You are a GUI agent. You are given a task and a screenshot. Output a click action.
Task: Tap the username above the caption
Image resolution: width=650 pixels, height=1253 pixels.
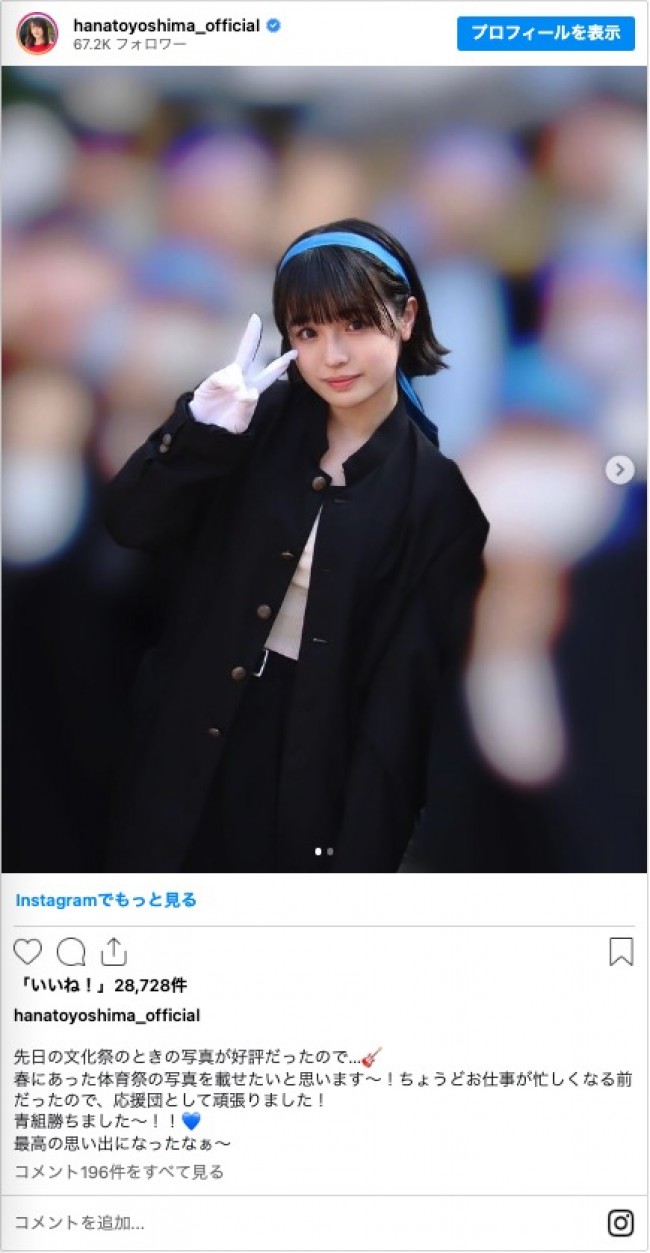pos(107,1015)
